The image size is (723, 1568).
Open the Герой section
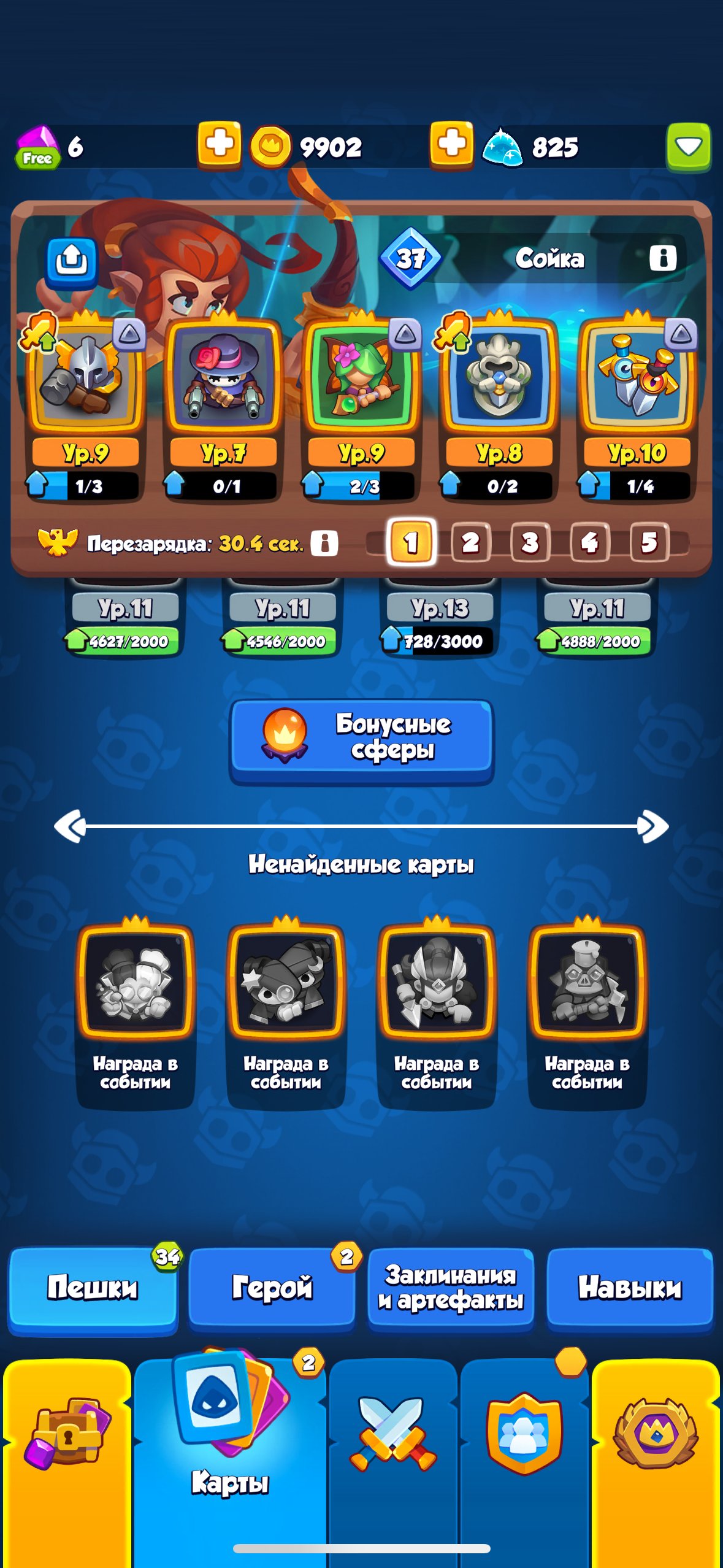(272, 1288)
